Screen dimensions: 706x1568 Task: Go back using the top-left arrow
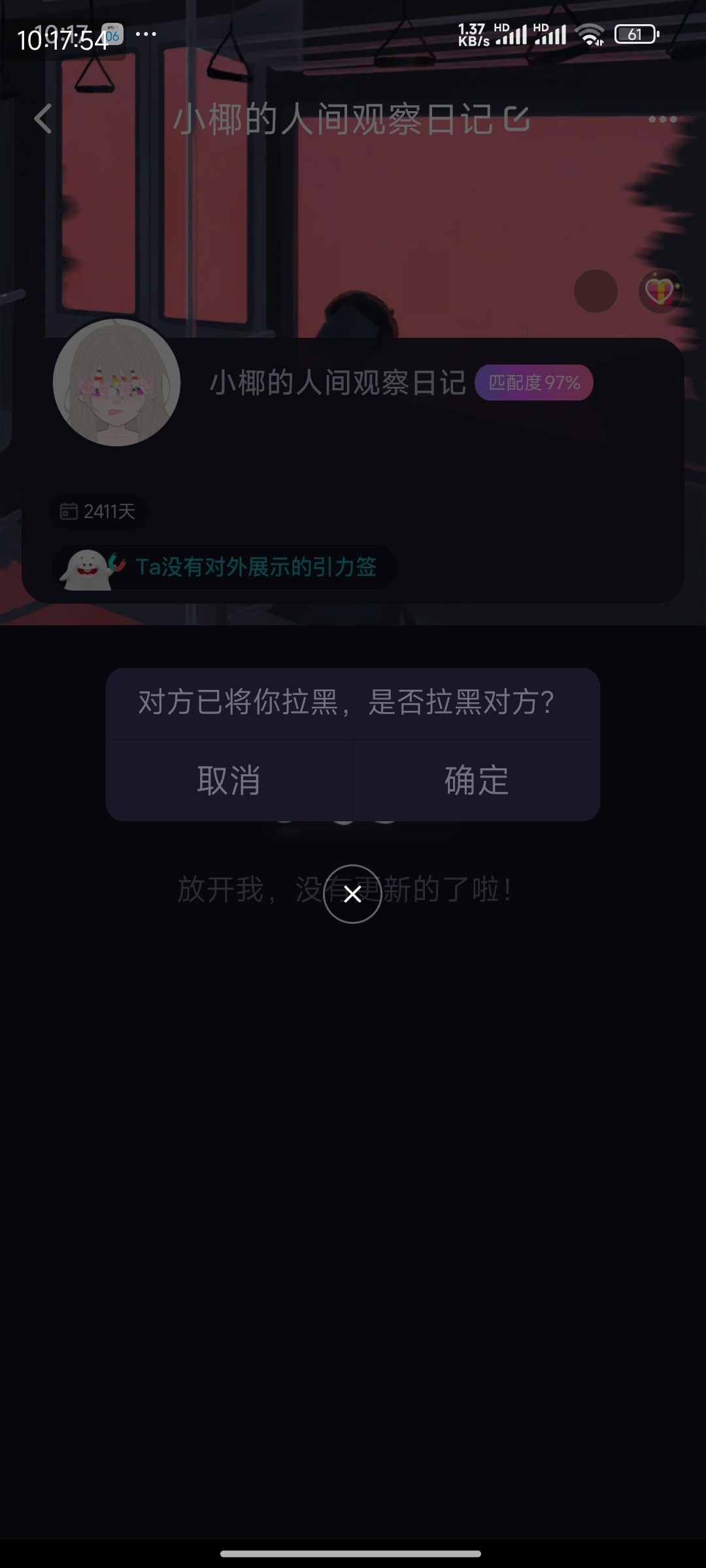(43, 119)
